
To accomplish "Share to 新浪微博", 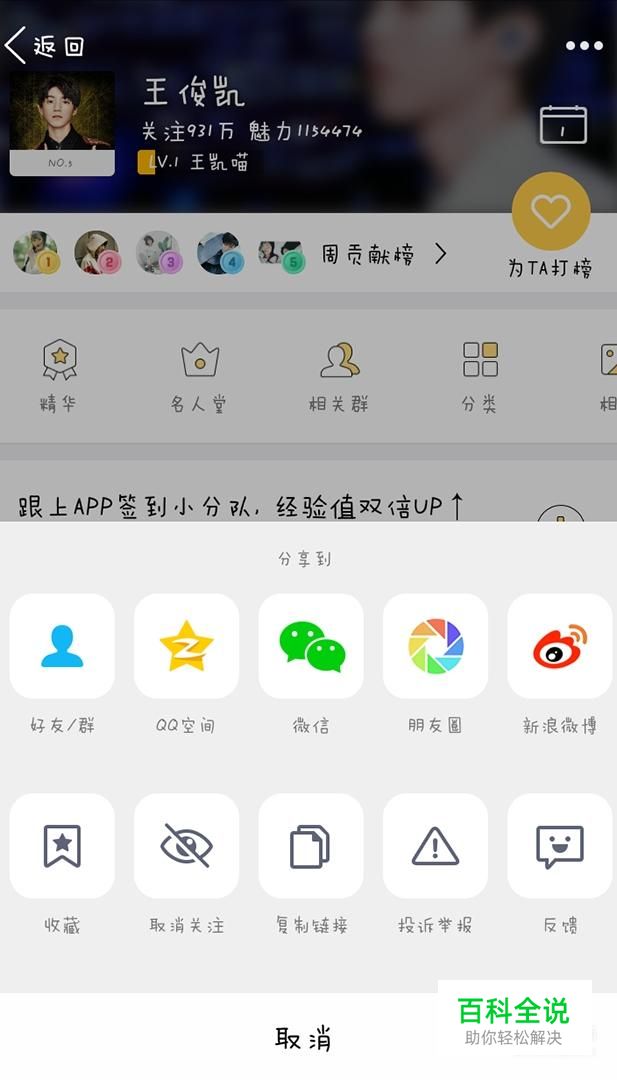I will 560,646.
